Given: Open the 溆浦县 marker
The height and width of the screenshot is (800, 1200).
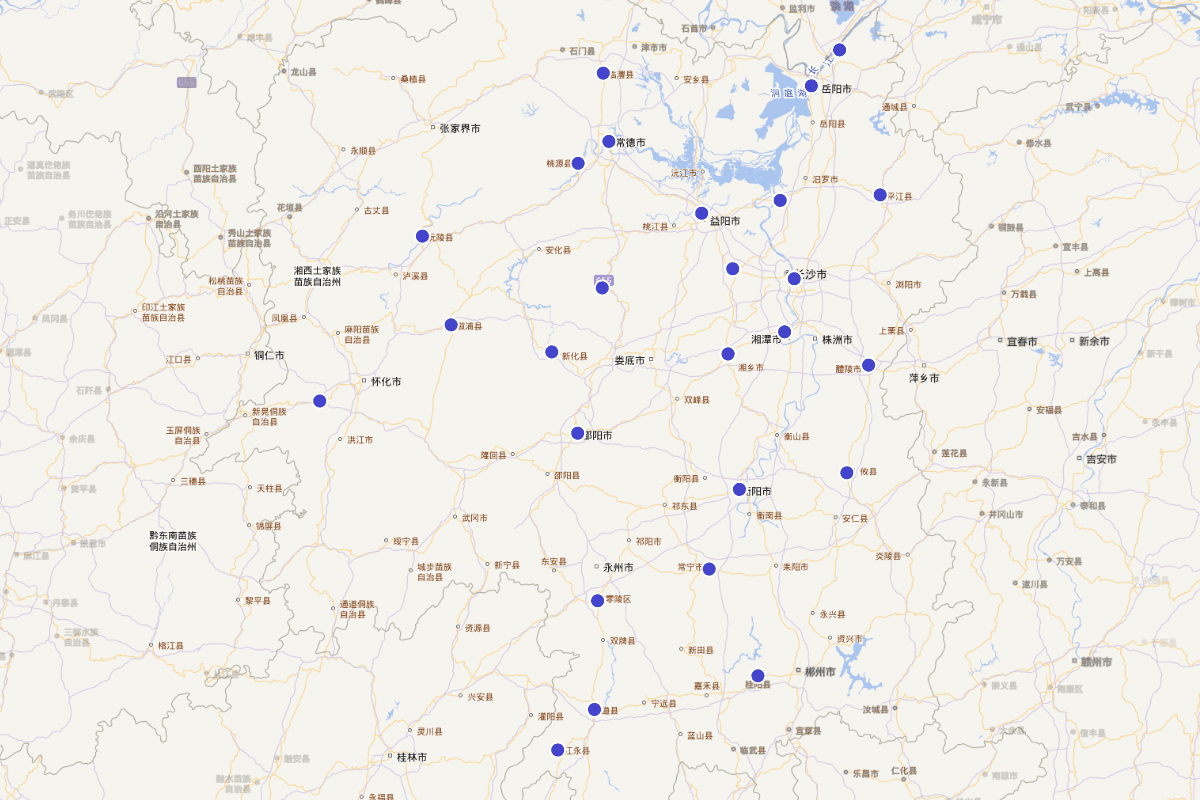Looking at the screenshot, I should 451,325.
